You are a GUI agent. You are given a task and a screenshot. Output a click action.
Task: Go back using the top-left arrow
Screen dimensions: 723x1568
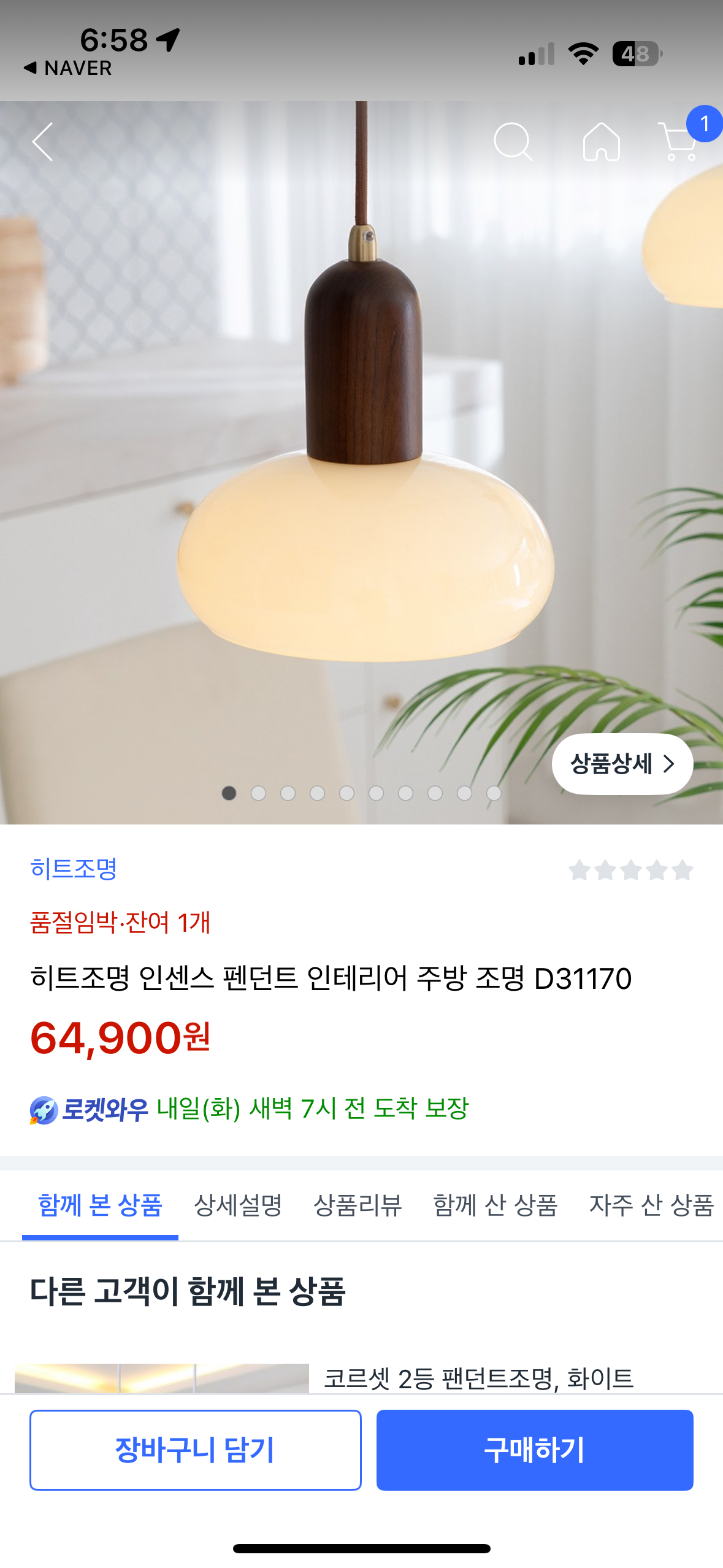pos(43,142)
